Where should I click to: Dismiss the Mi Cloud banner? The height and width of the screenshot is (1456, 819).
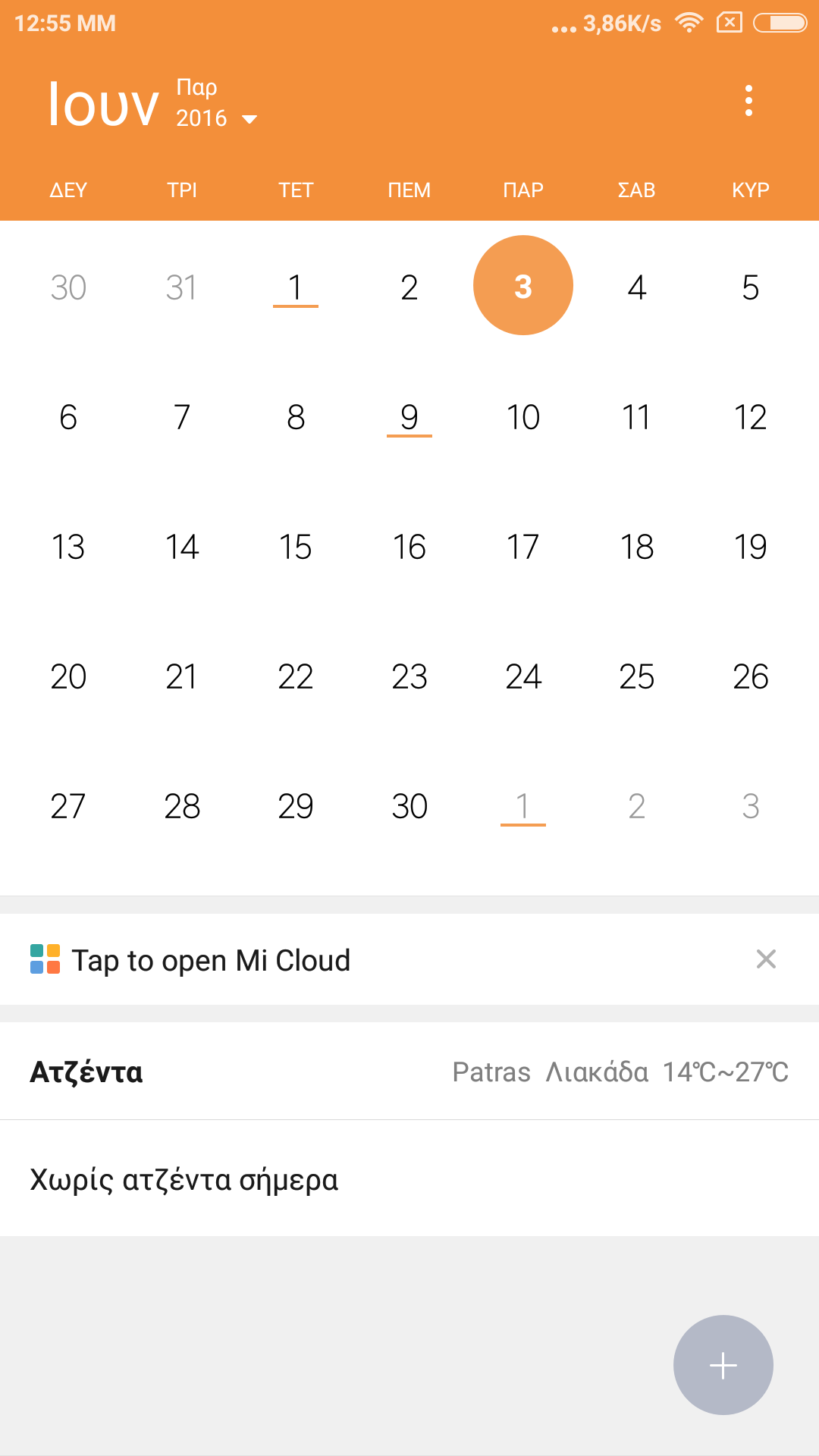click(x=766, y=959)
